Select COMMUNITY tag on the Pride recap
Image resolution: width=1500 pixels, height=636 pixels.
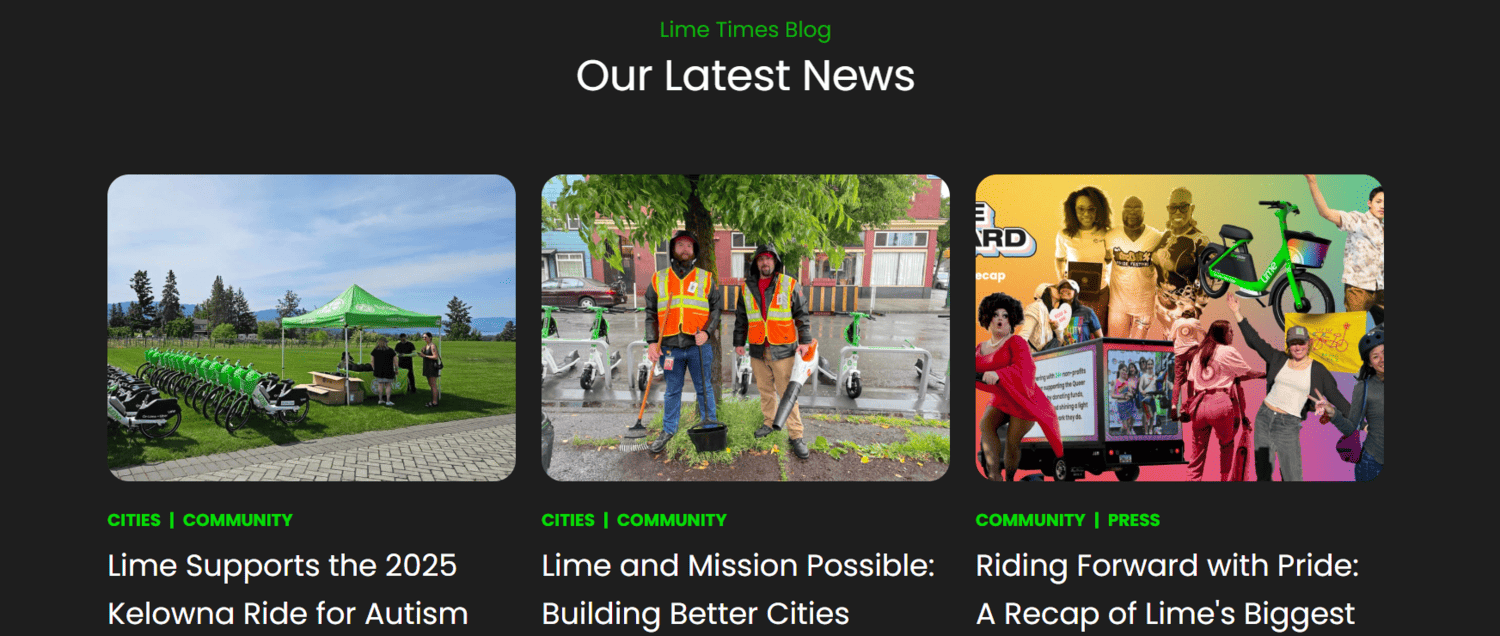[1030, 520]
